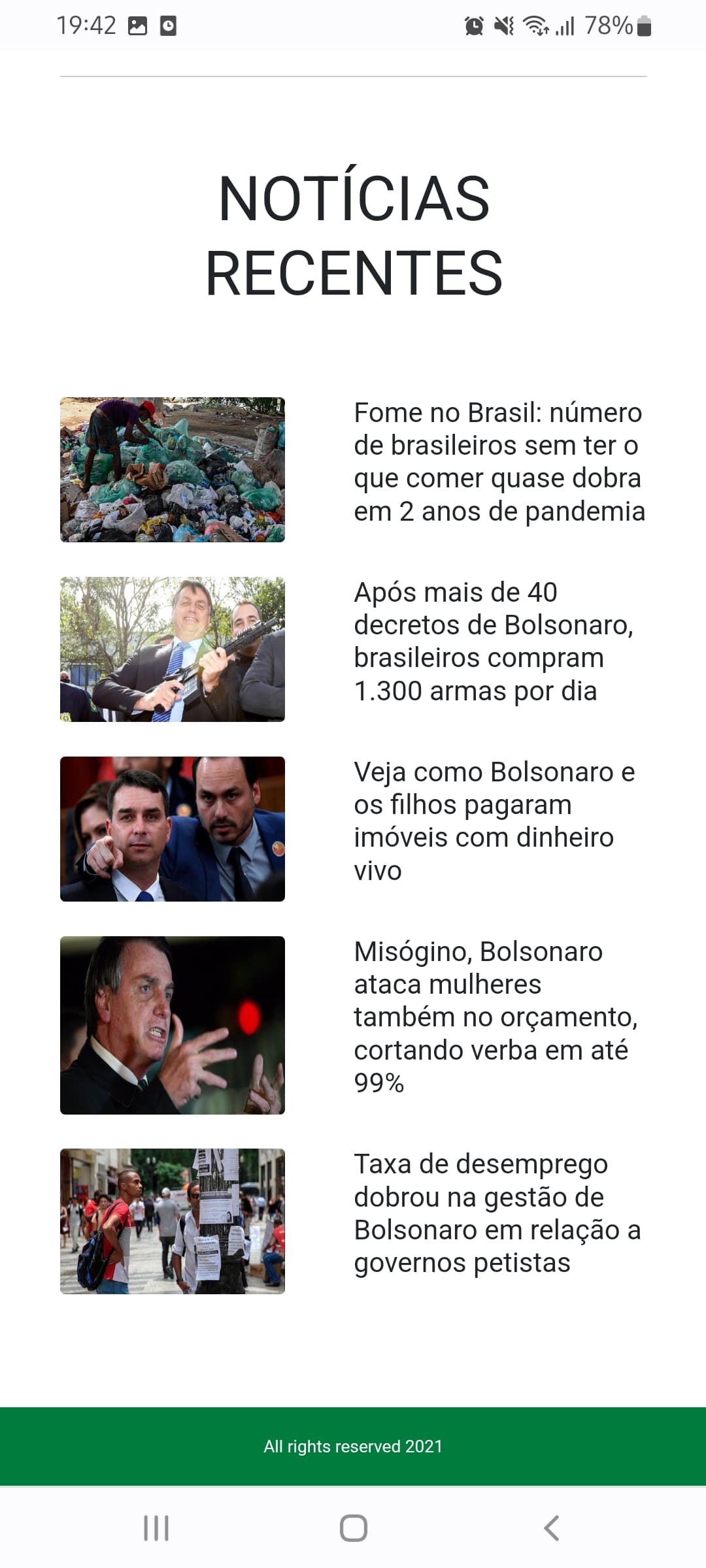Open thumbnail of man holding rifle

[x=173, y=649]
